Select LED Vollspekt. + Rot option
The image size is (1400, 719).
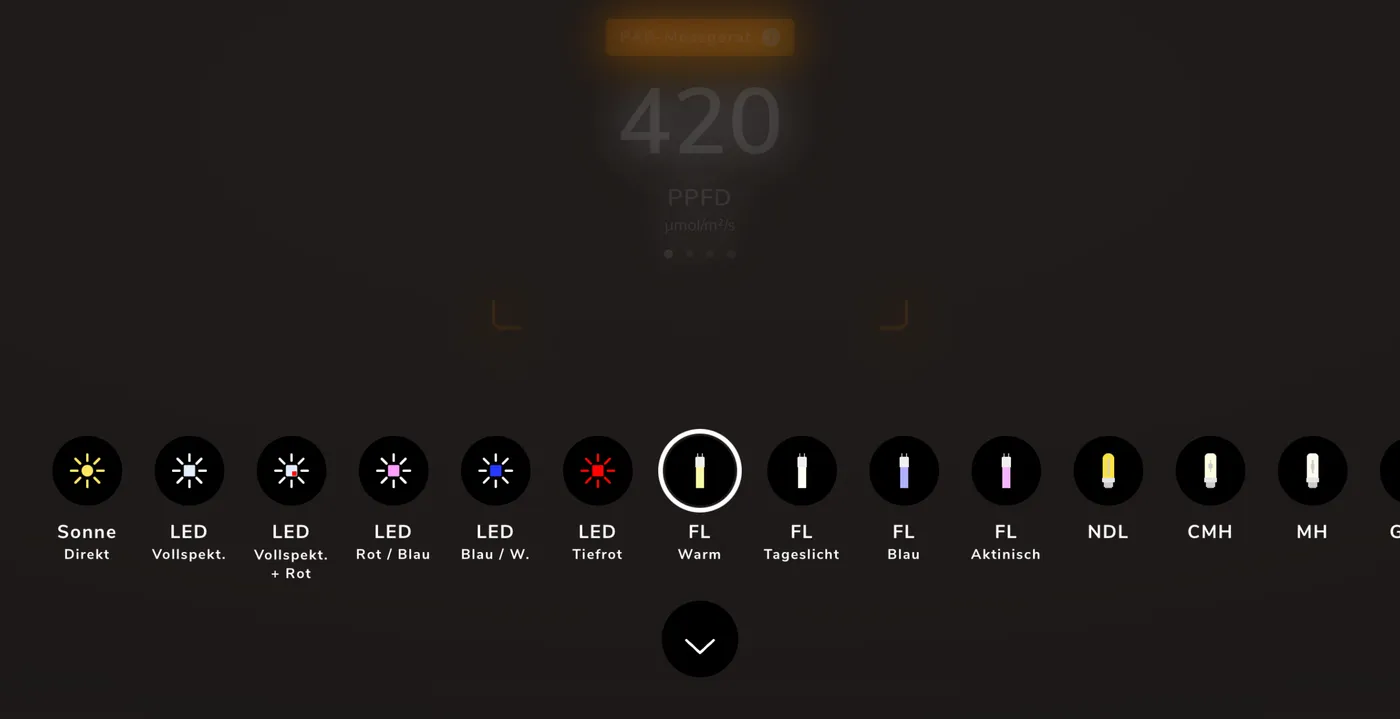pos(291,471)
